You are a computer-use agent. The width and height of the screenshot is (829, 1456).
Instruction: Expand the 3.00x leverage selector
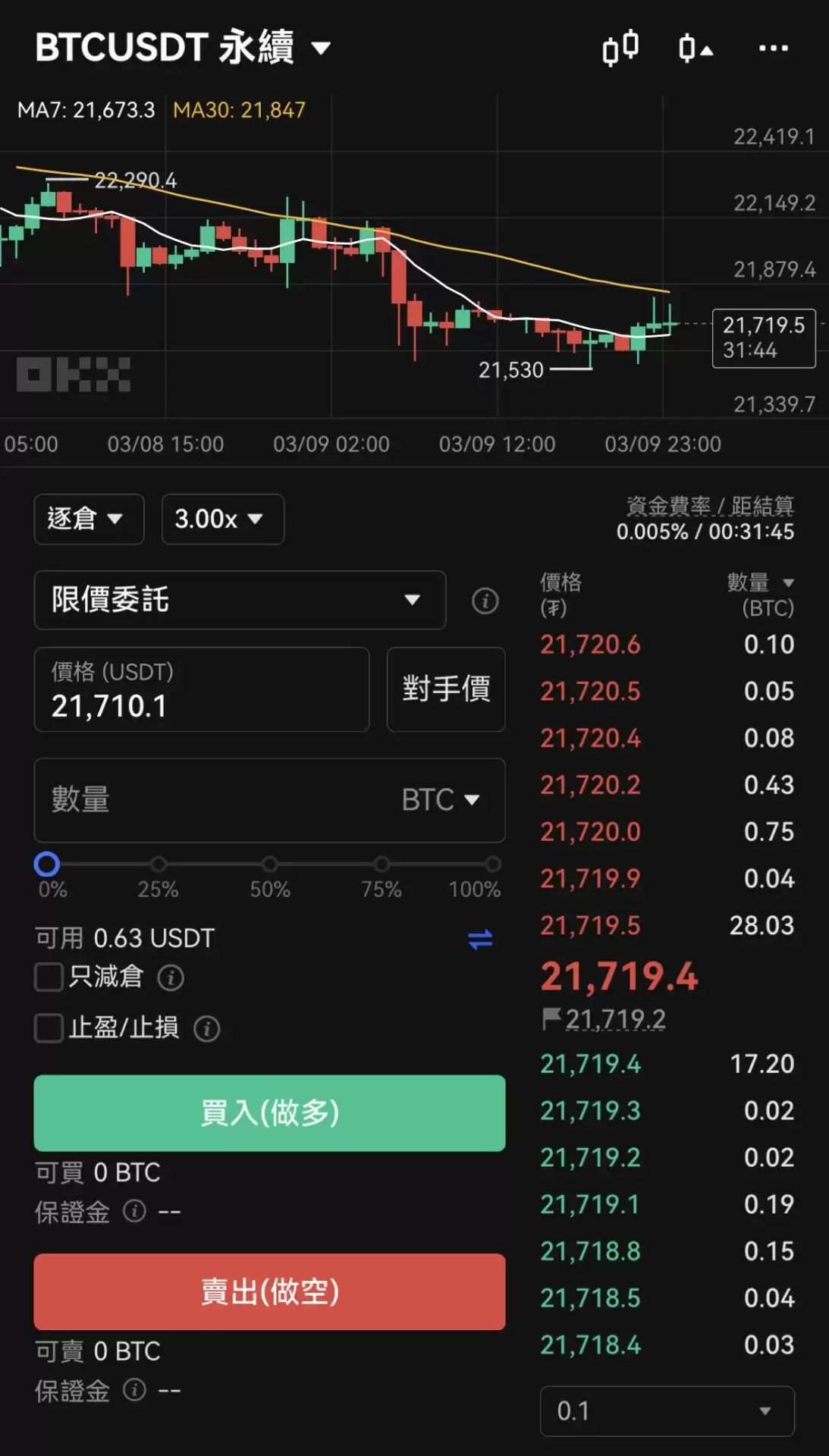(222, 519)
